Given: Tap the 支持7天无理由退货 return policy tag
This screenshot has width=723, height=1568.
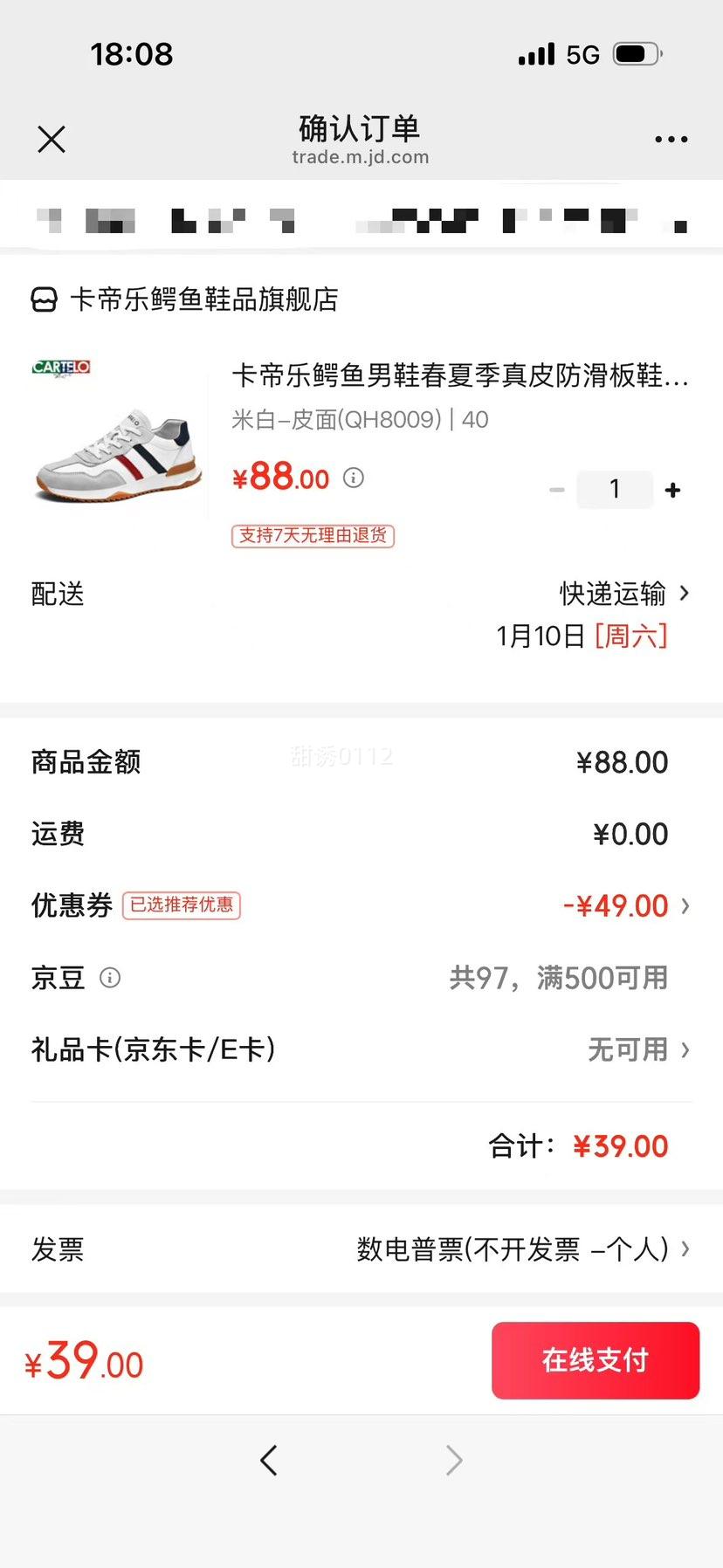Looking at the screenshot, I should pos(313,536).
